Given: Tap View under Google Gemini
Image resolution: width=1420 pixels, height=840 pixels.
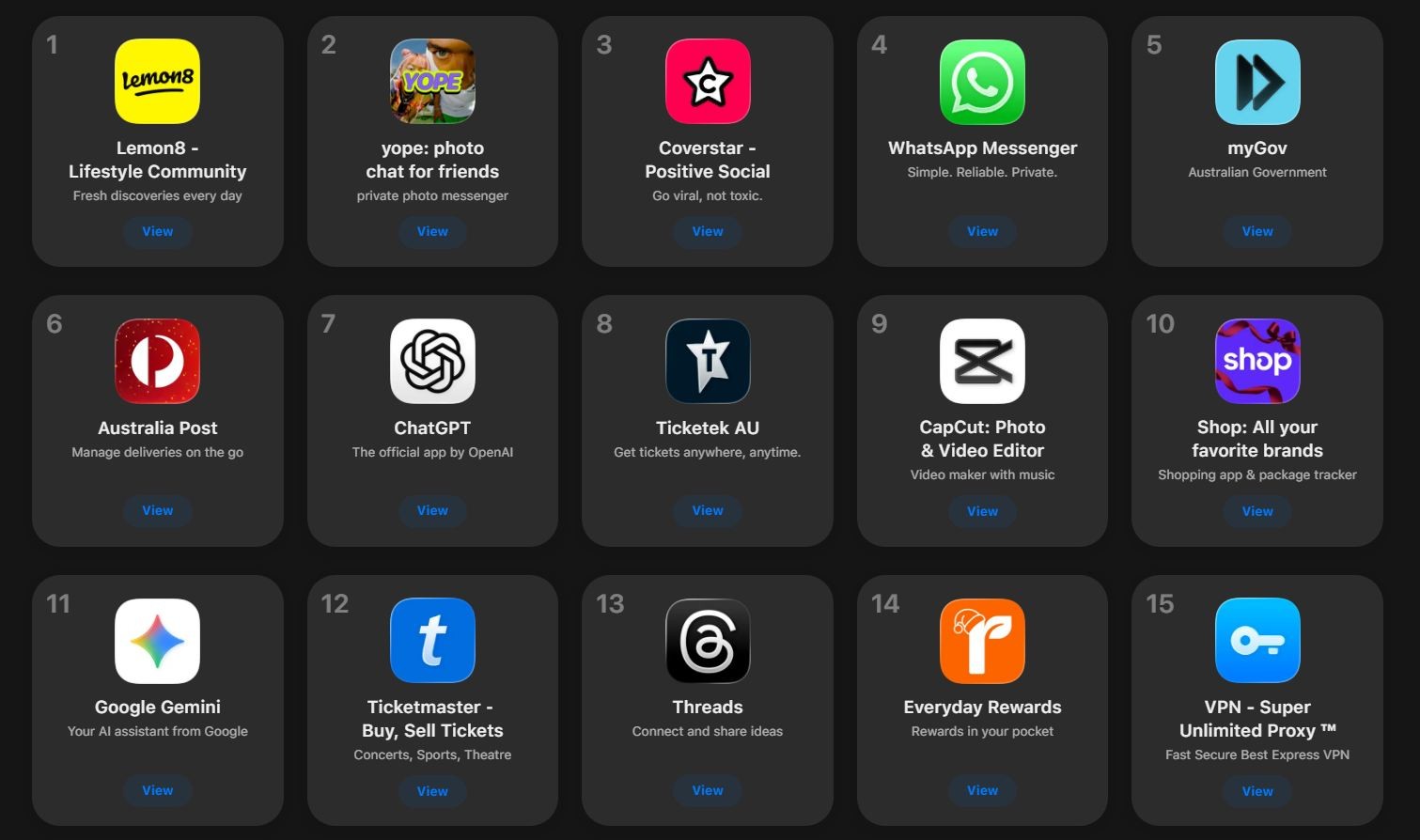Looking at the screenshot, I should 157,790.
